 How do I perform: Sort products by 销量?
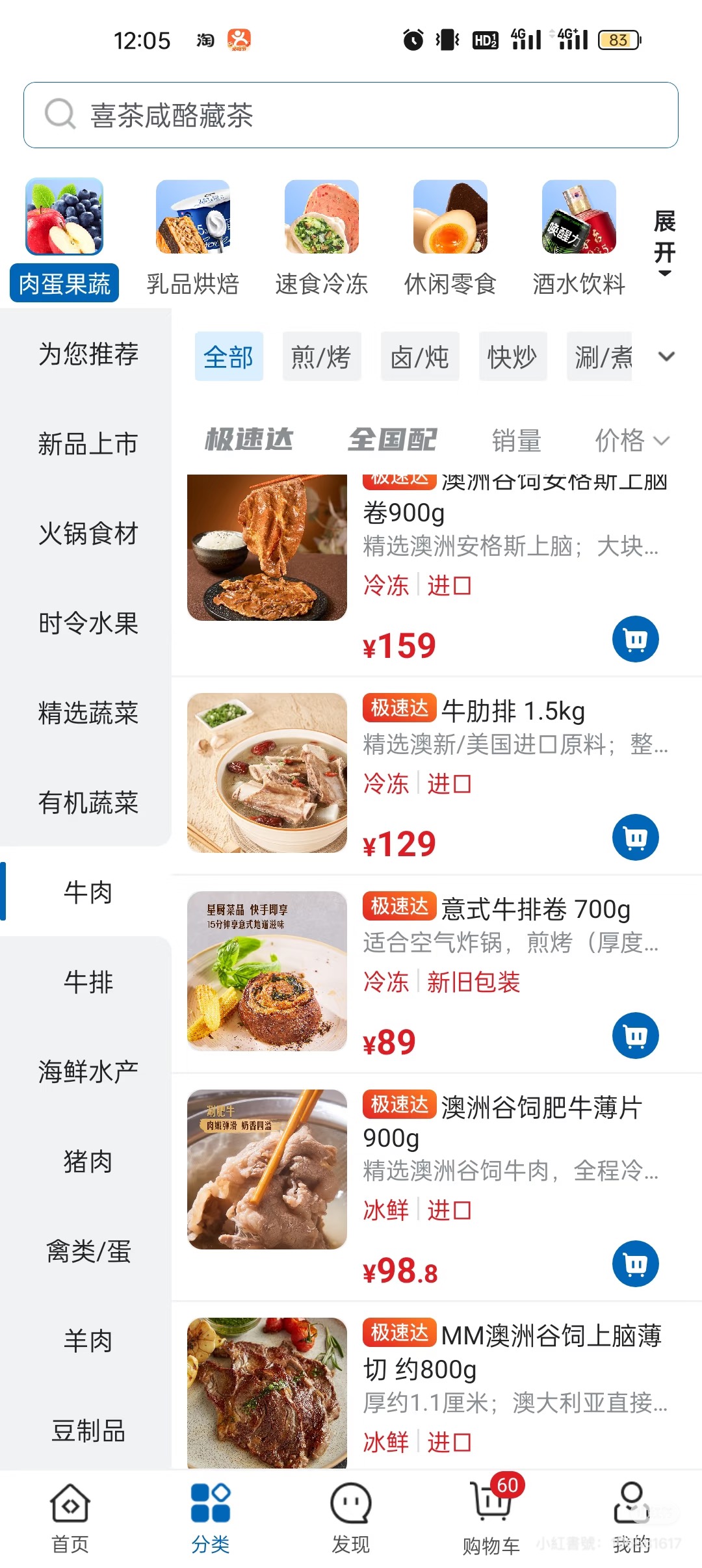pos(516,441)
